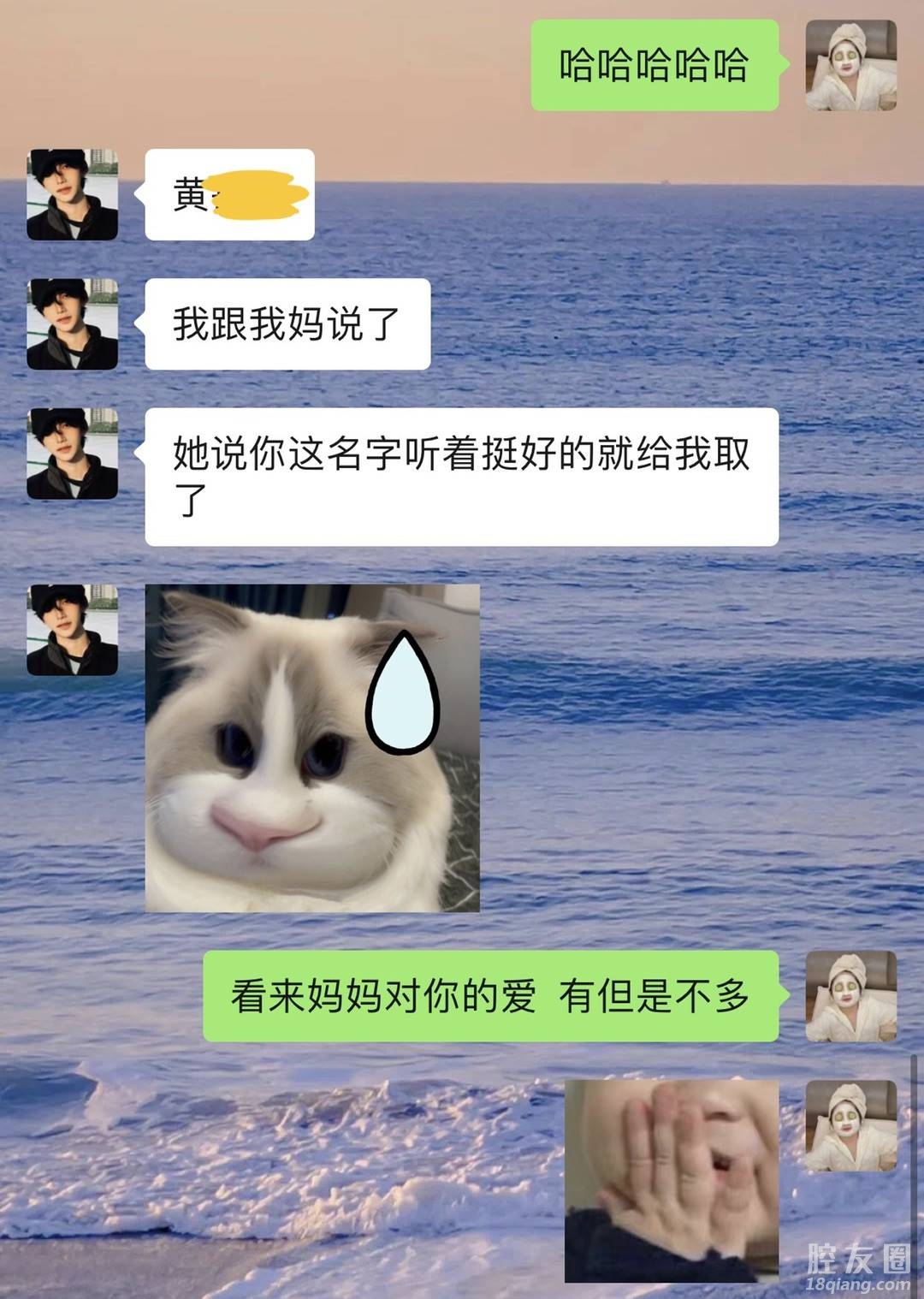Open sender's avatar beside 哈哈哈哈哈 message
The image size is (924, 1299).
tap(850, 66)
